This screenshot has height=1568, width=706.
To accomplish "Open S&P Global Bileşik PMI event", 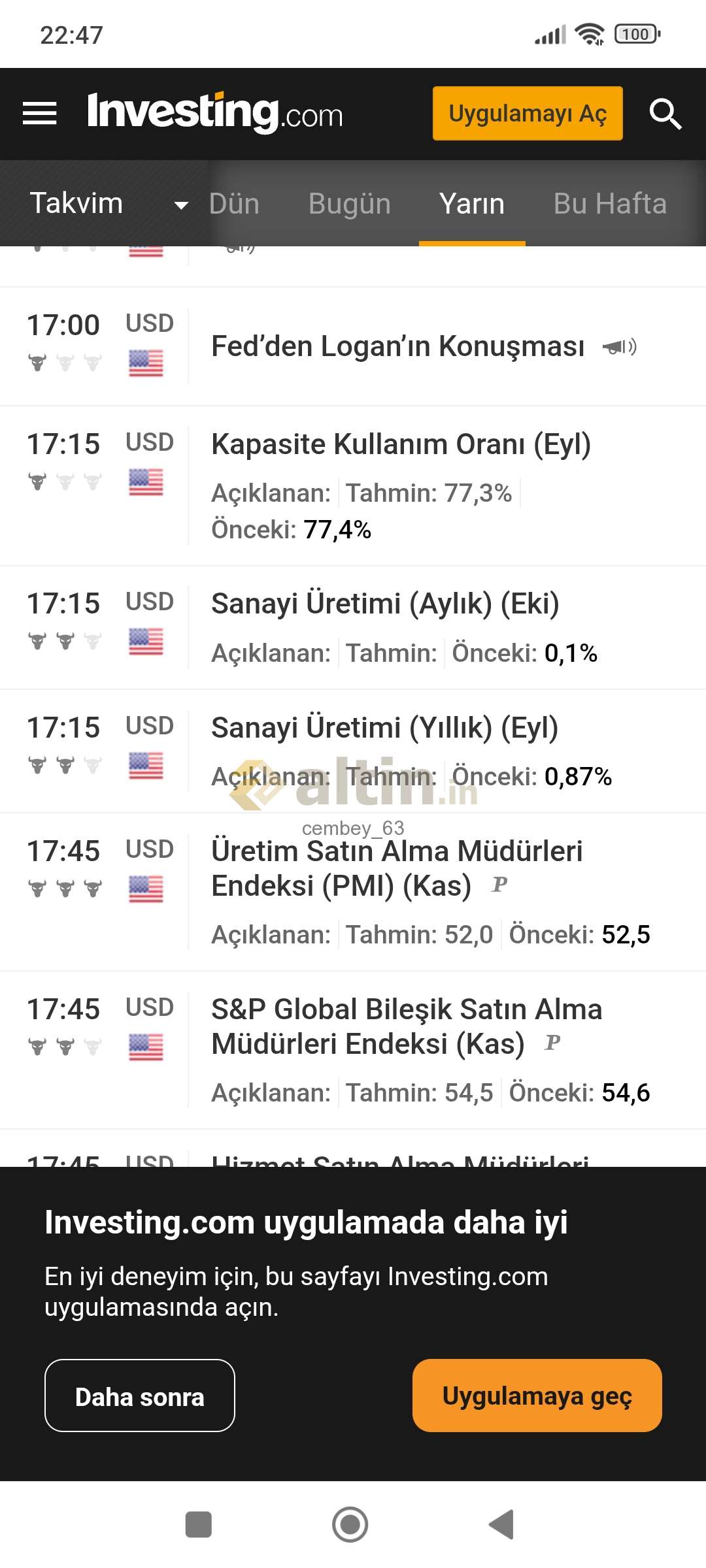I will tap(406, 1026).
